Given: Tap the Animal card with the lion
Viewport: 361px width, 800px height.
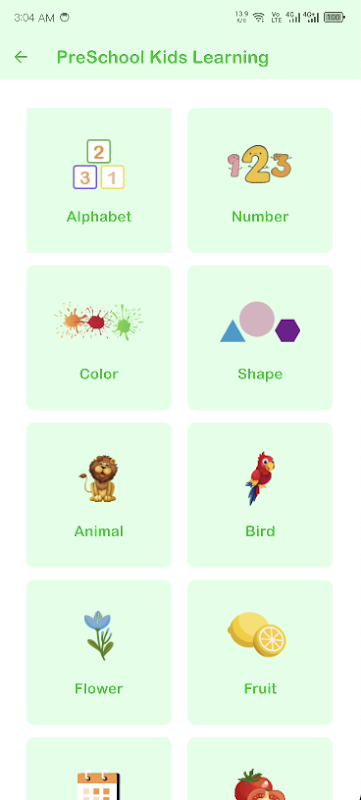Looking at the screenshot, I should click(99, 495).
